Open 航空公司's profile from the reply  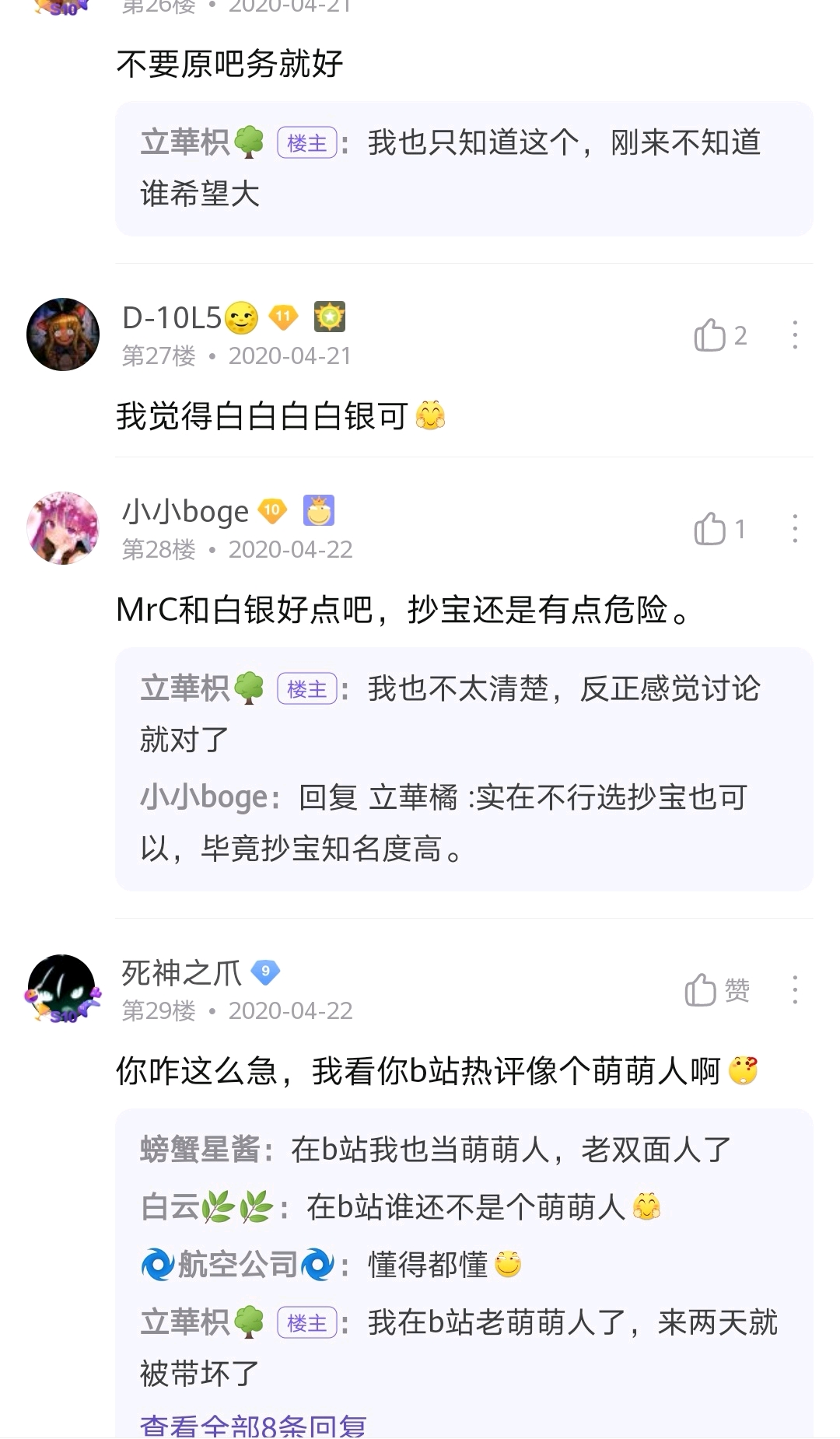tap(237, 1265)
